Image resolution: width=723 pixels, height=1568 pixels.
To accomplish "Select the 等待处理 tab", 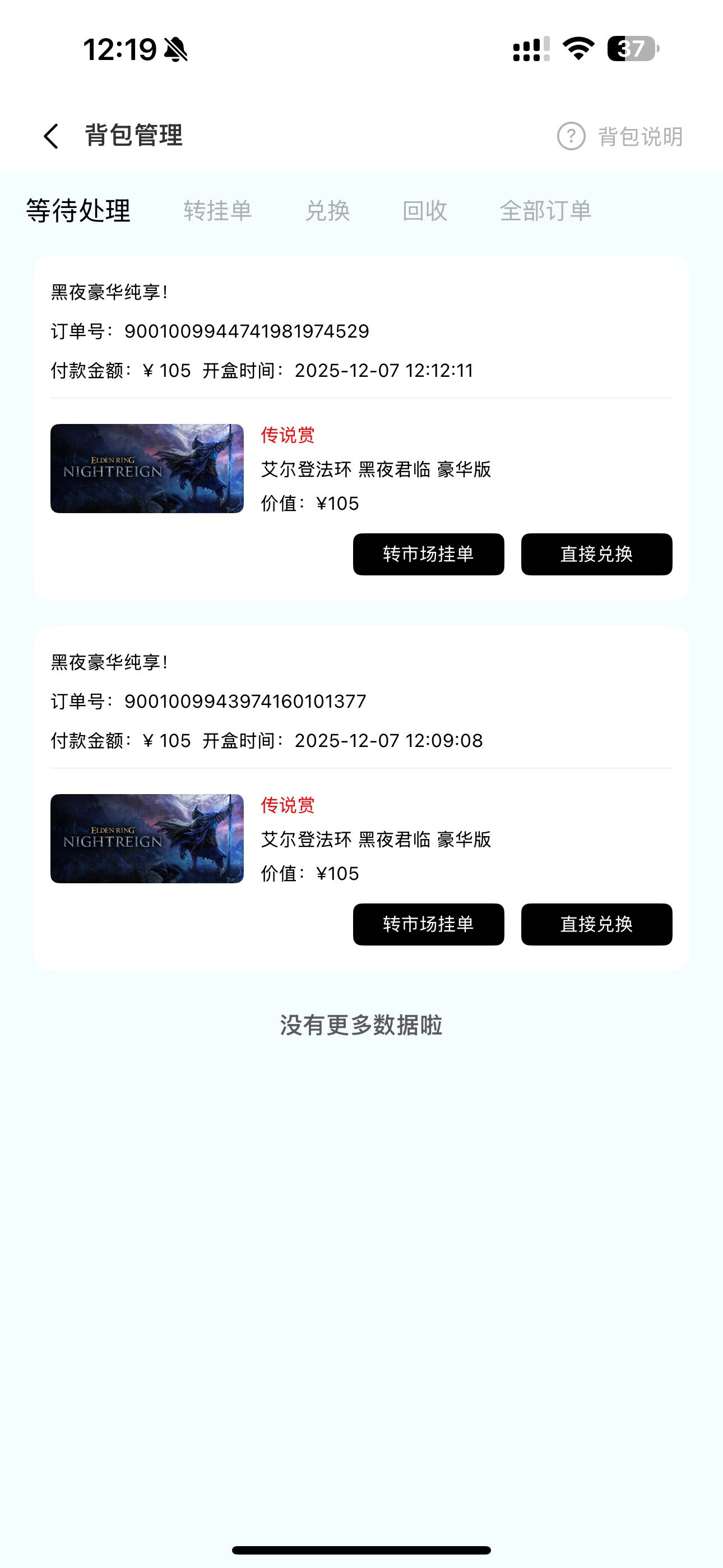I will [x=78, y=211].
